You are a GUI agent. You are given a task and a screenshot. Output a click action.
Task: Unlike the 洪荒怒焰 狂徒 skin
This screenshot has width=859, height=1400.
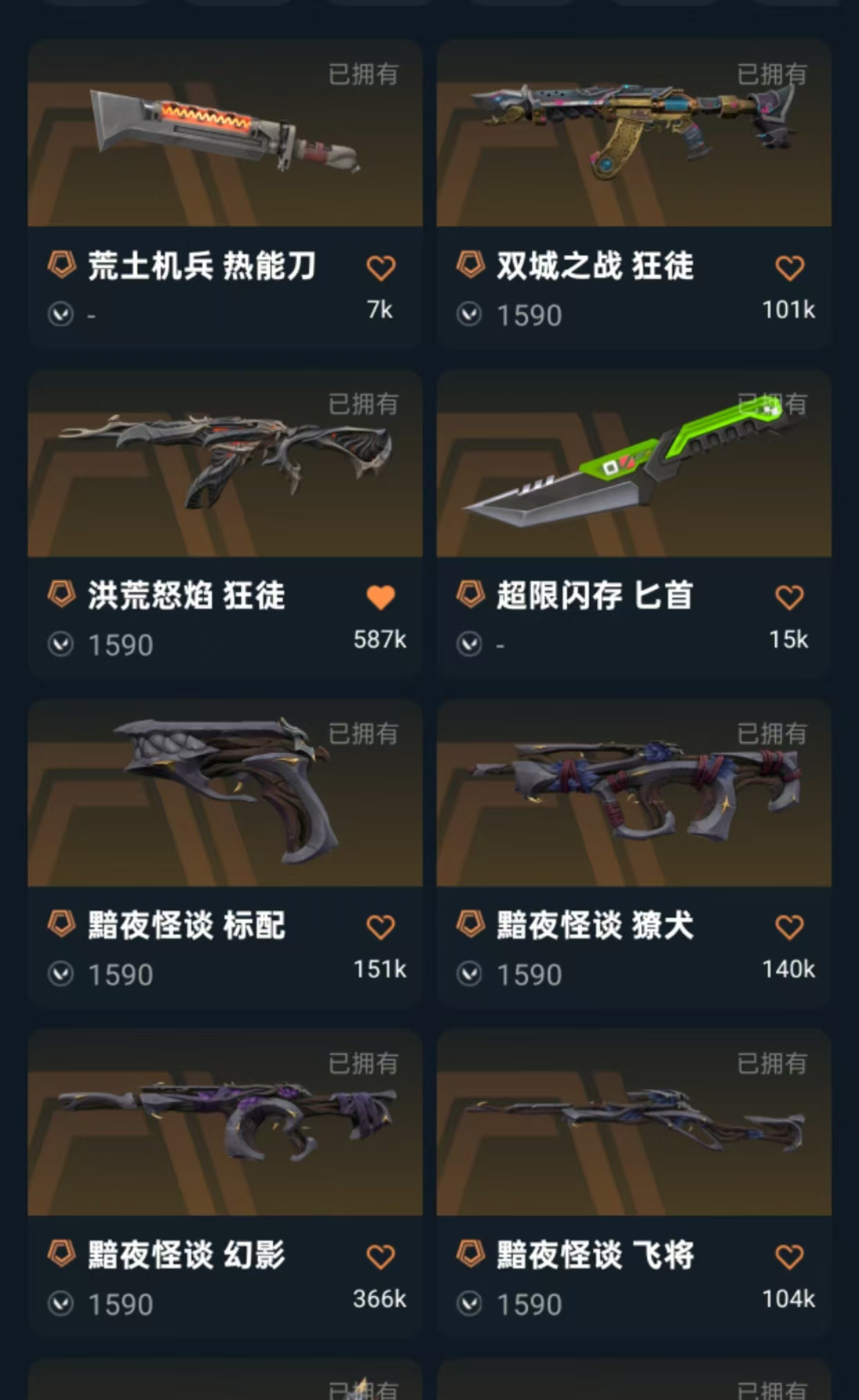click(x=380, y=597)
